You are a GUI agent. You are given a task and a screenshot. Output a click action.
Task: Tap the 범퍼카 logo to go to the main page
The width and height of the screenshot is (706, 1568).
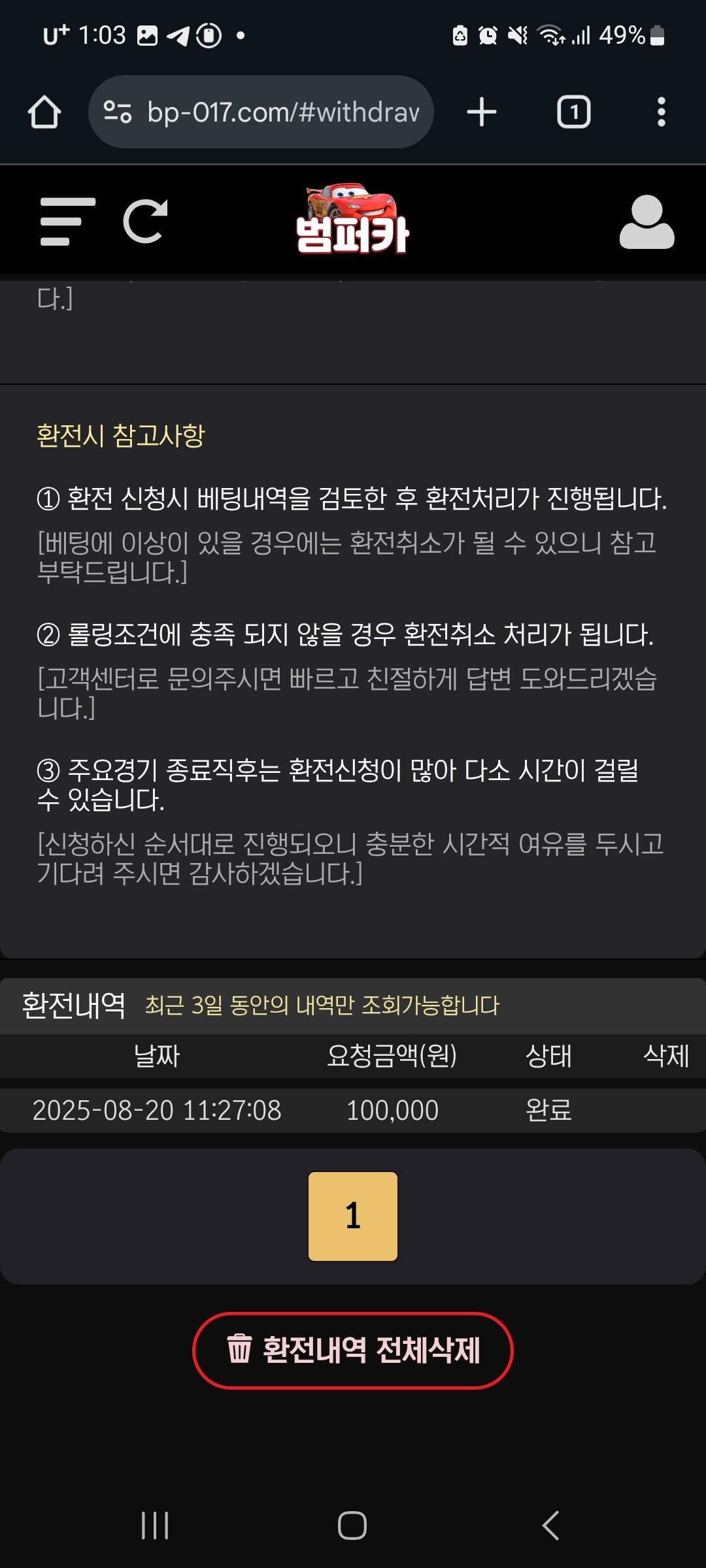click(353, 220)
